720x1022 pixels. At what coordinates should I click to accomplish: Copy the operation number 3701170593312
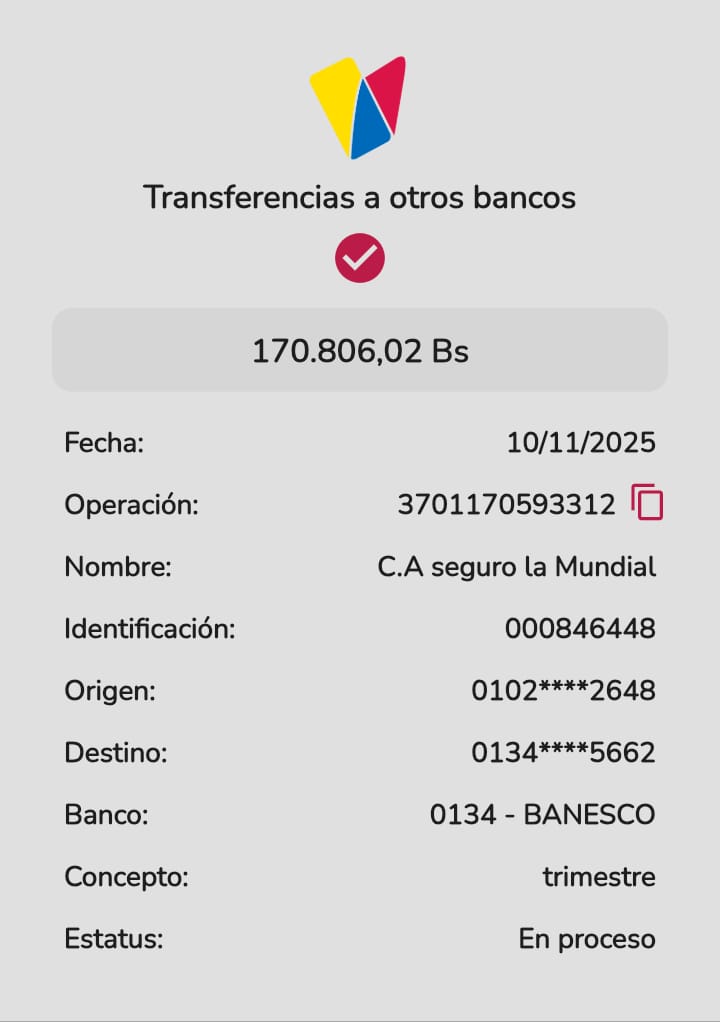tap(647, 503)
